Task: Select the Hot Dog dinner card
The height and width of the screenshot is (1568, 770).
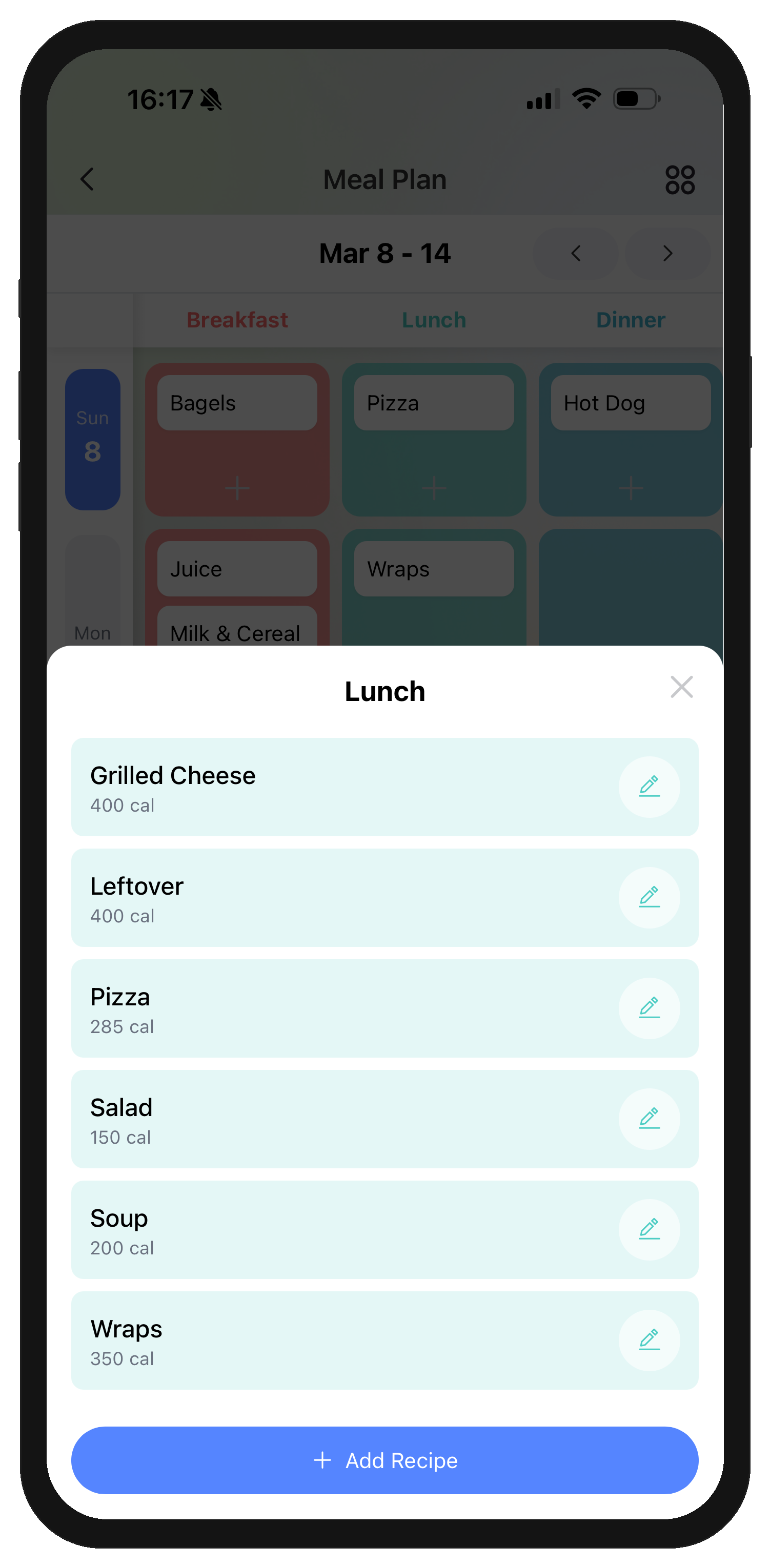Action: point(630,403)
